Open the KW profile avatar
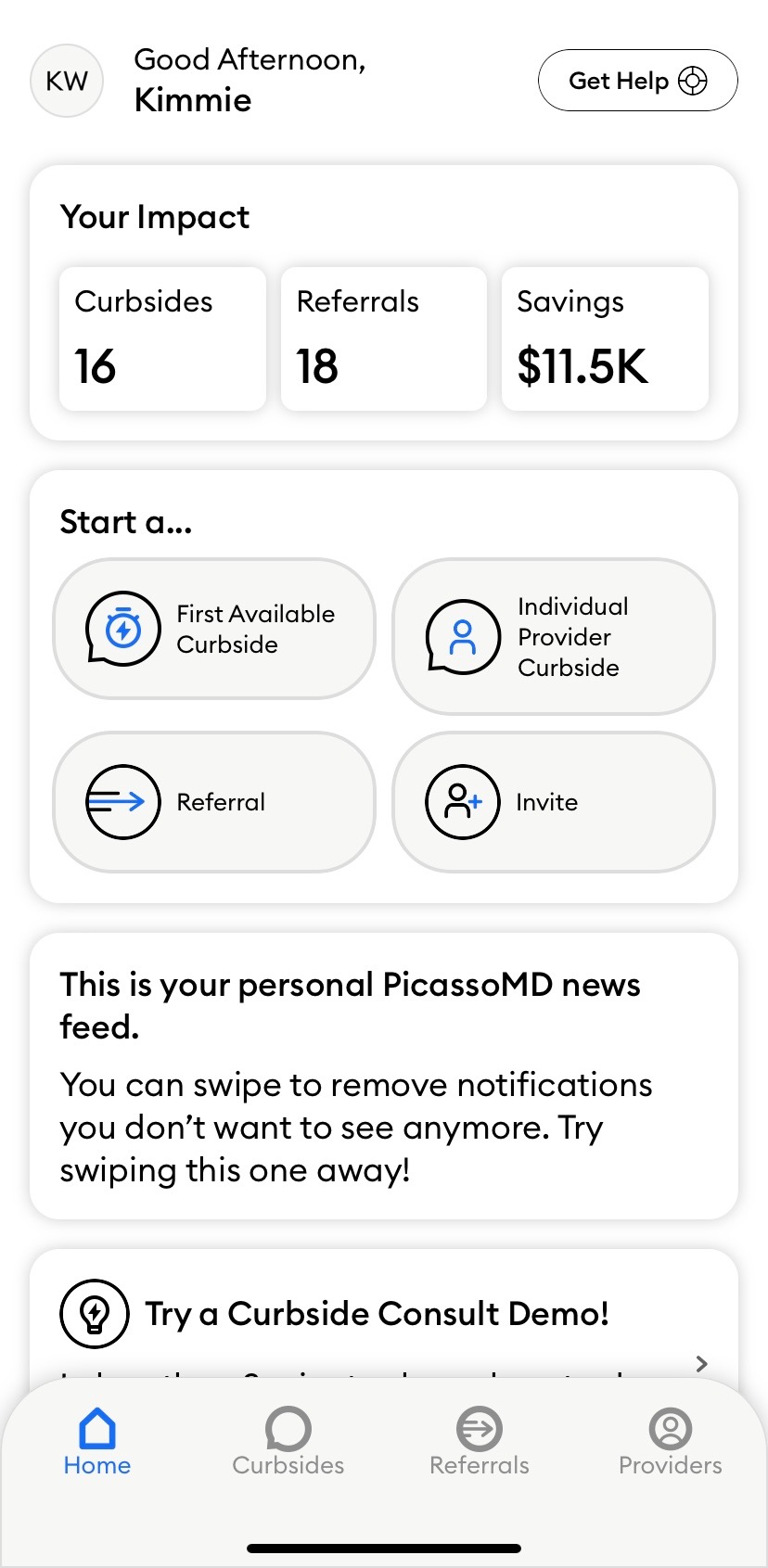The width and height of the screenshot is (768, 1568). pos(67,81)
